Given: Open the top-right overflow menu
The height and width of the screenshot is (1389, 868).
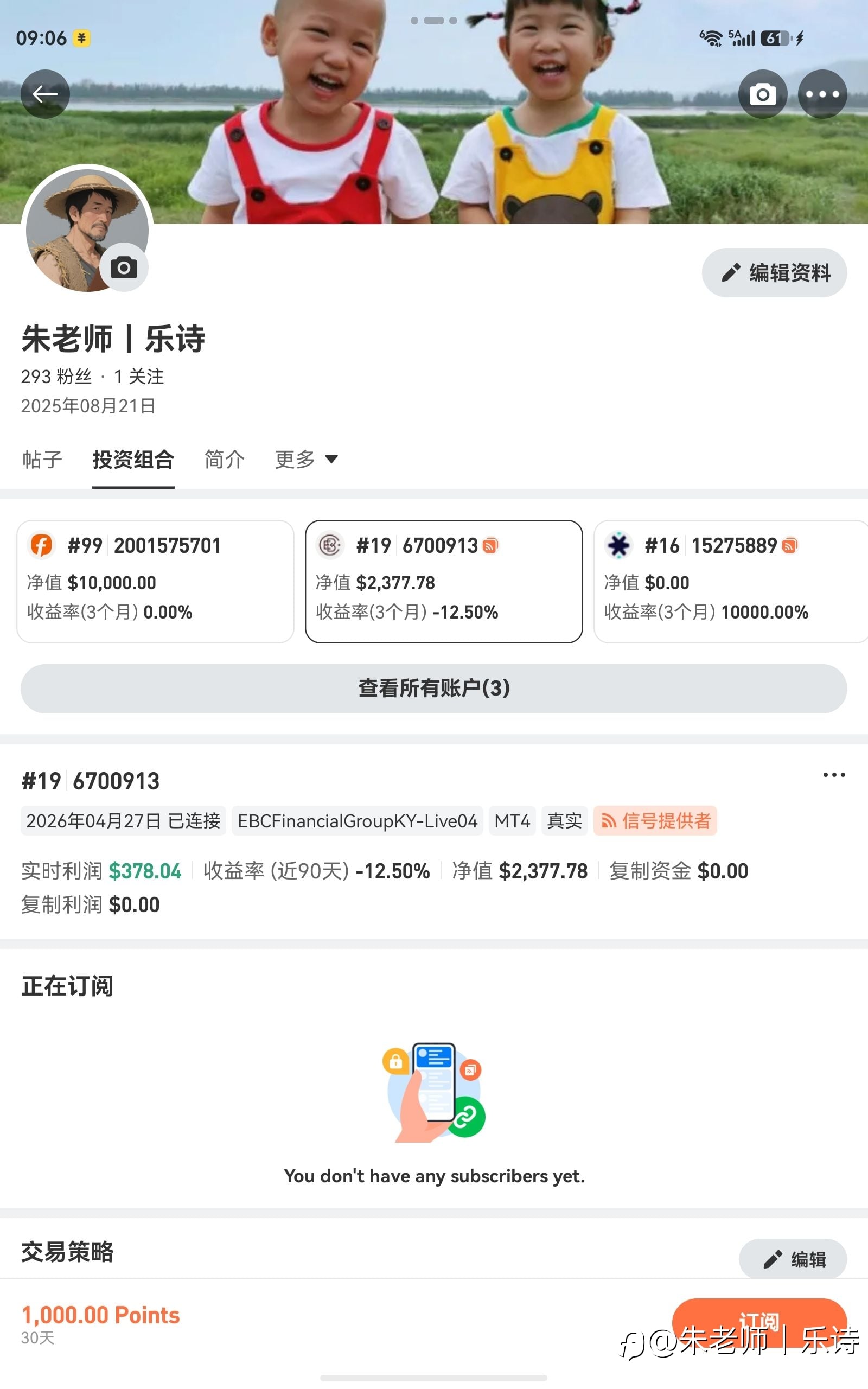Looking at the screenshot, I should point(822,94).
